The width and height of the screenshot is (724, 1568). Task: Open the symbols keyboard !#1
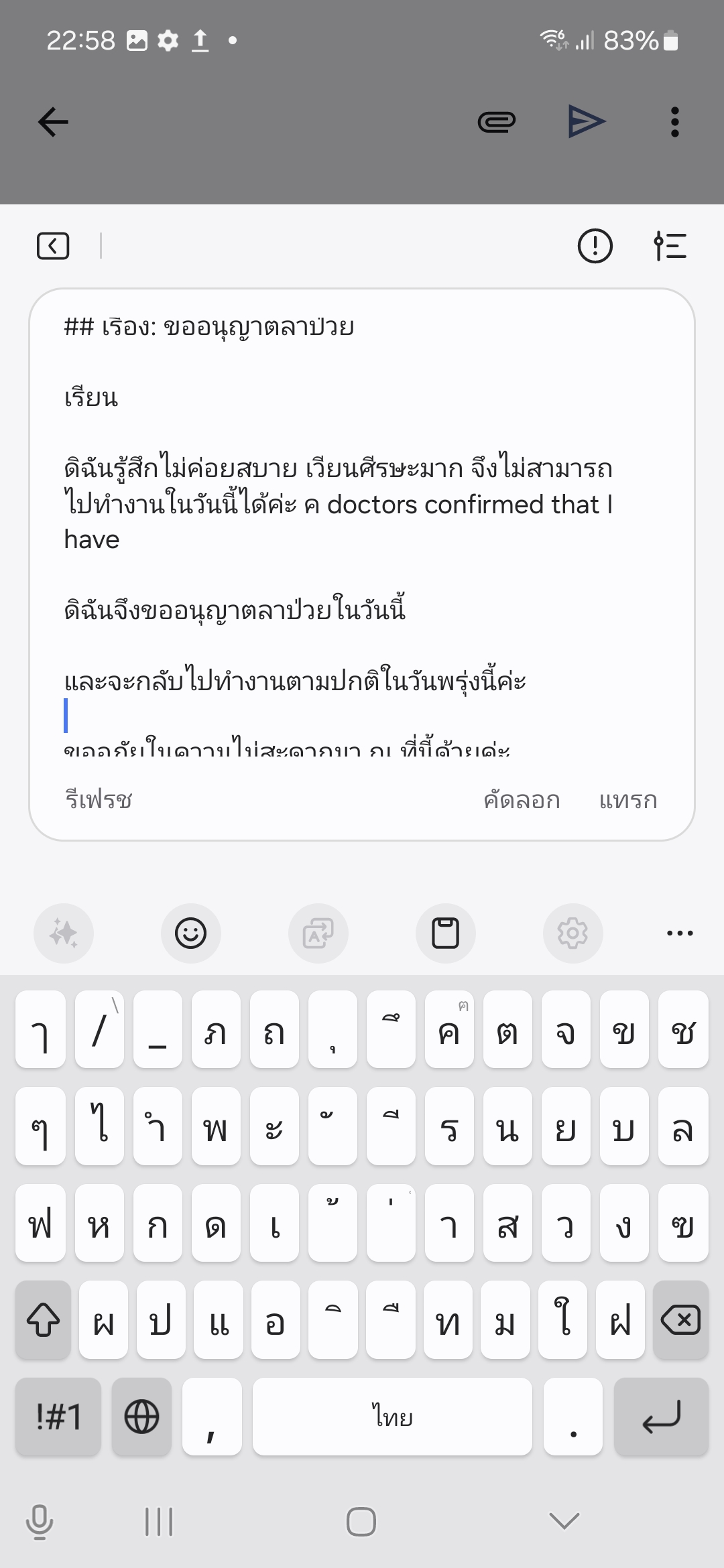pos(58,1417)
